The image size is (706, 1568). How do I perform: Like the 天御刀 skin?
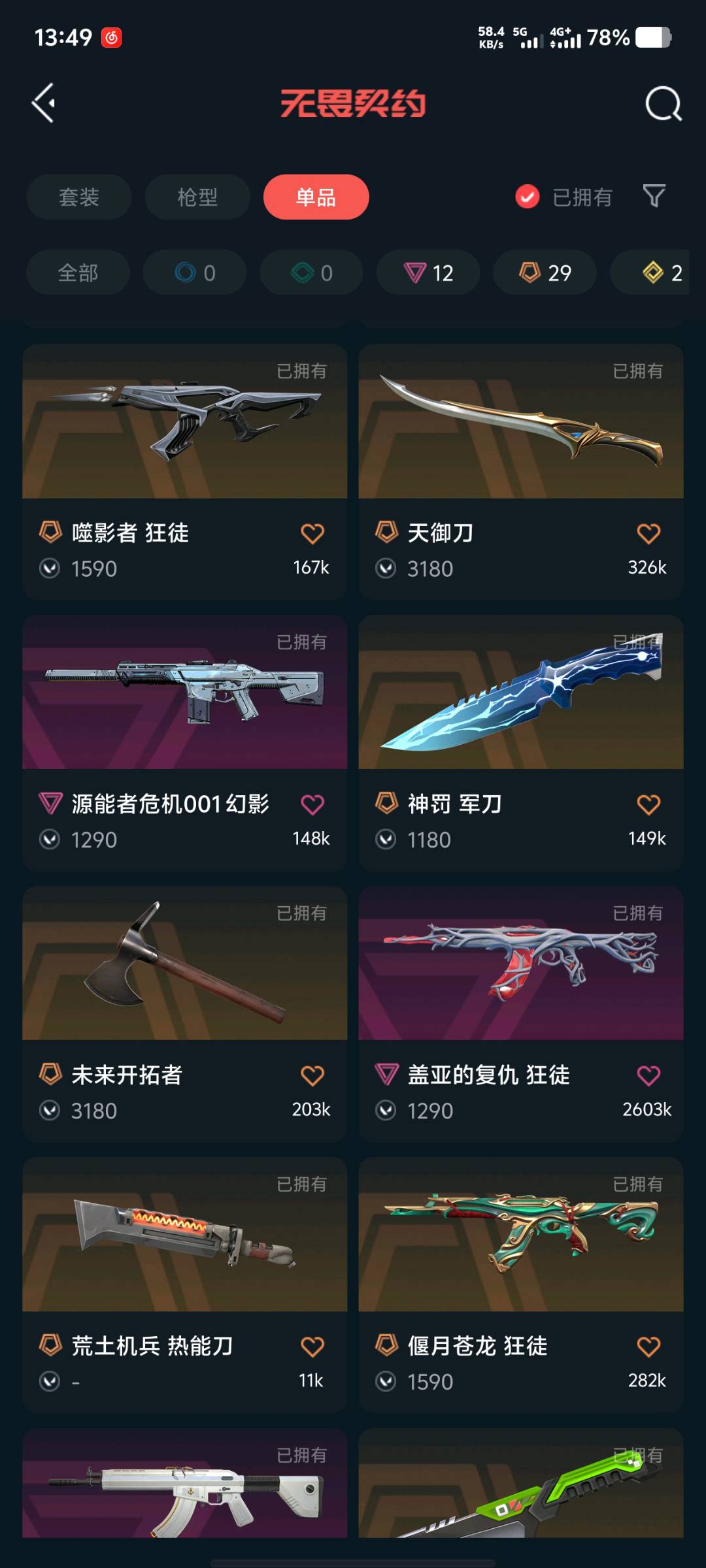648,534
